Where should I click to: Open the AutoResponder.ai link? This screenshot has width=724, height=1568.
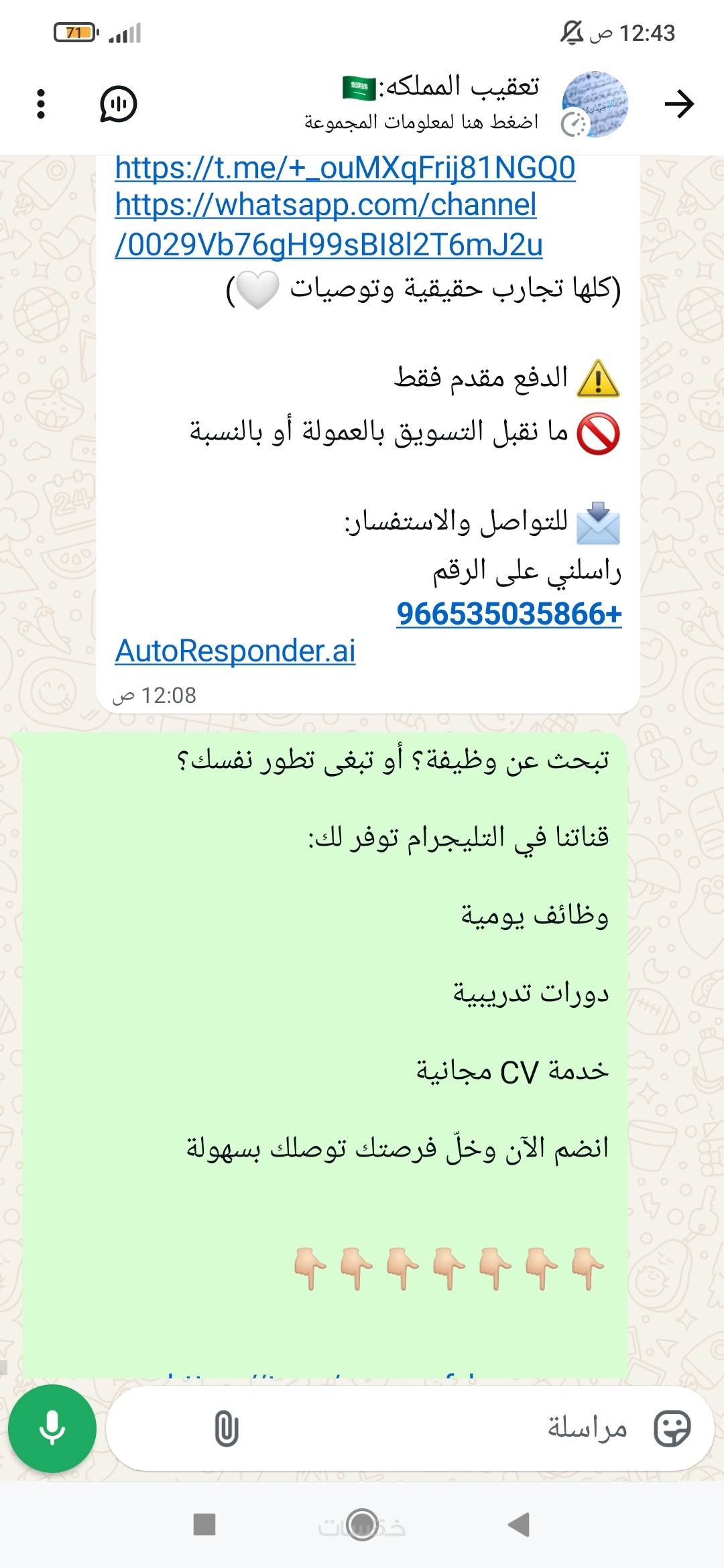pyautogui.click(x=235, y=651)
